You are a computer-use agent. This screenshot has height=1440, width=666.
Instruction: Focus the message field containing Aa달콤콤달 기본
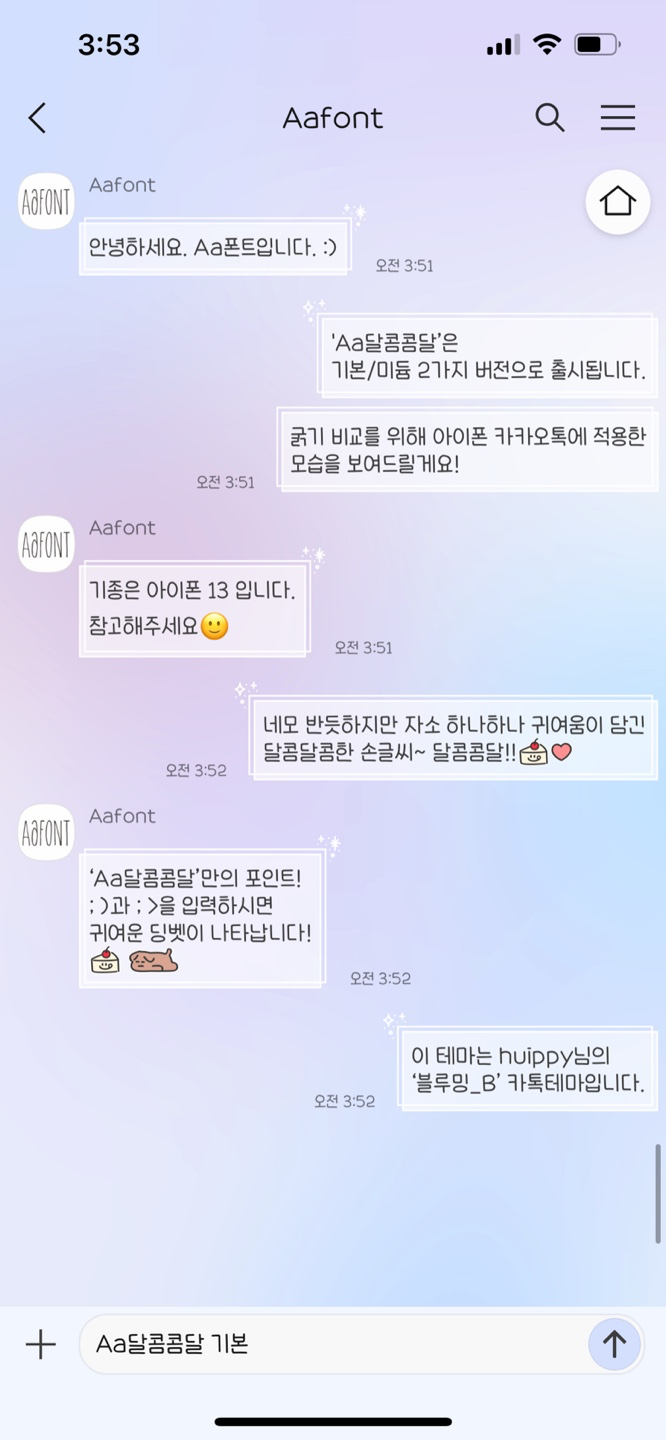(x=330, y=1345)
